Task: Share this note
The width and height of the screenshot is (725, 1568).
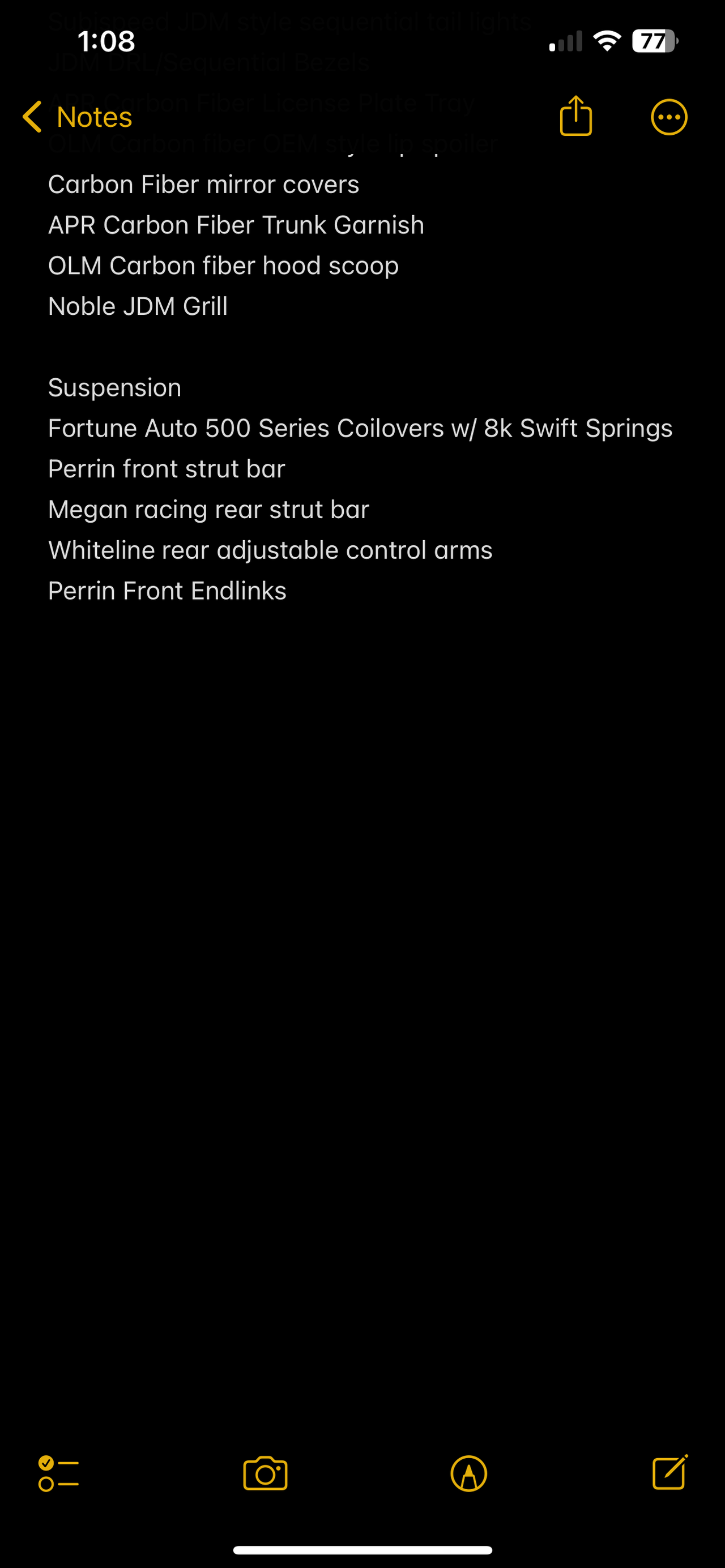Action: pos(575,116)
